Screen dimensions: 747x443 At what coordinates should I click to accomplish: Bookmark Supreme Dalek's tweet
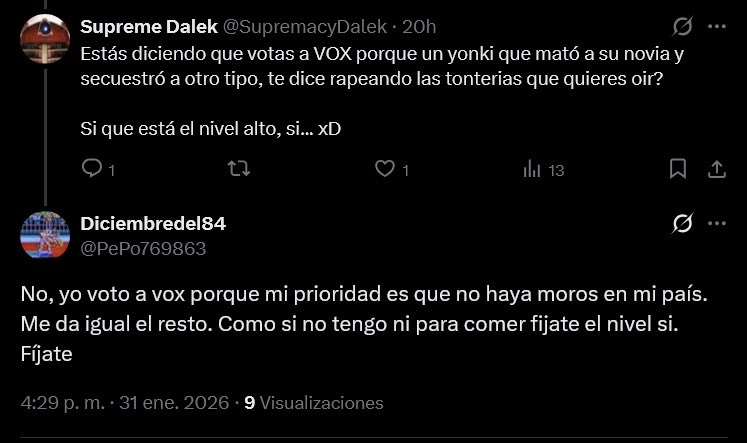tap(678, 169)
